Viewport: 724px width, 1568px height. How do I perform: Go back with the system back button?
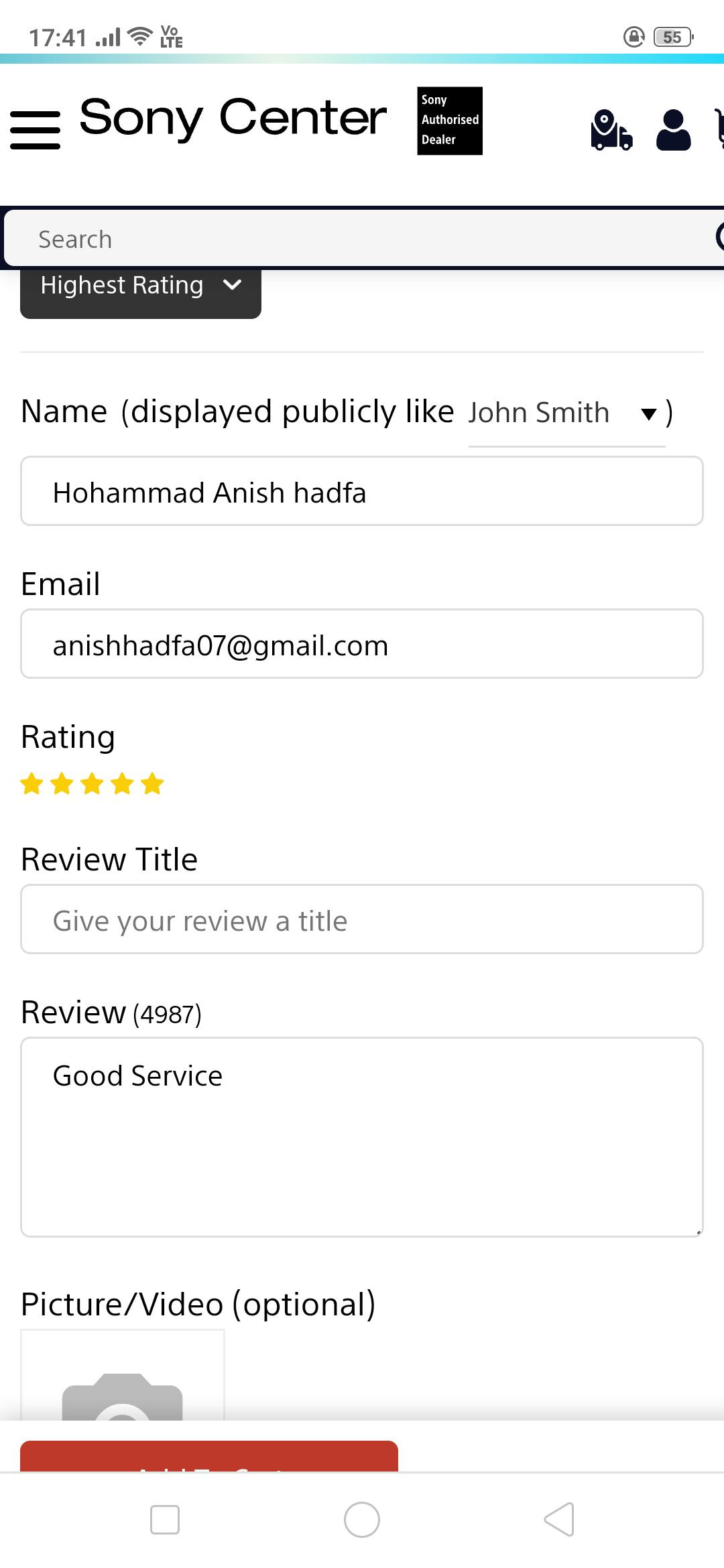[559, 1519]
